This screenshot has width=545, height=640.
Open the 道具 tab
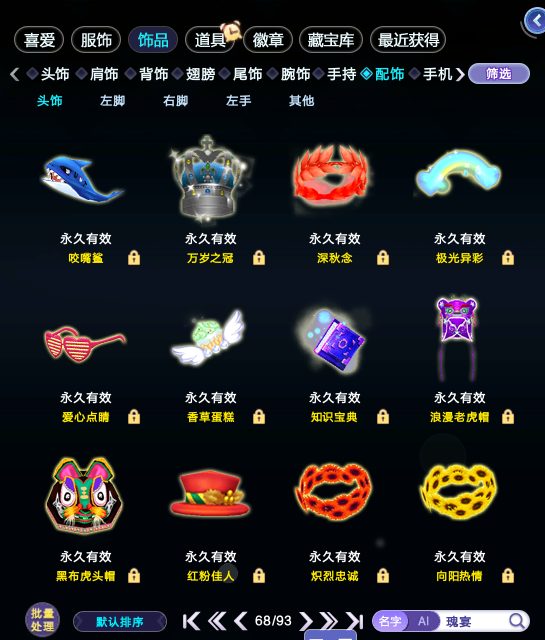tap(210, 40)
